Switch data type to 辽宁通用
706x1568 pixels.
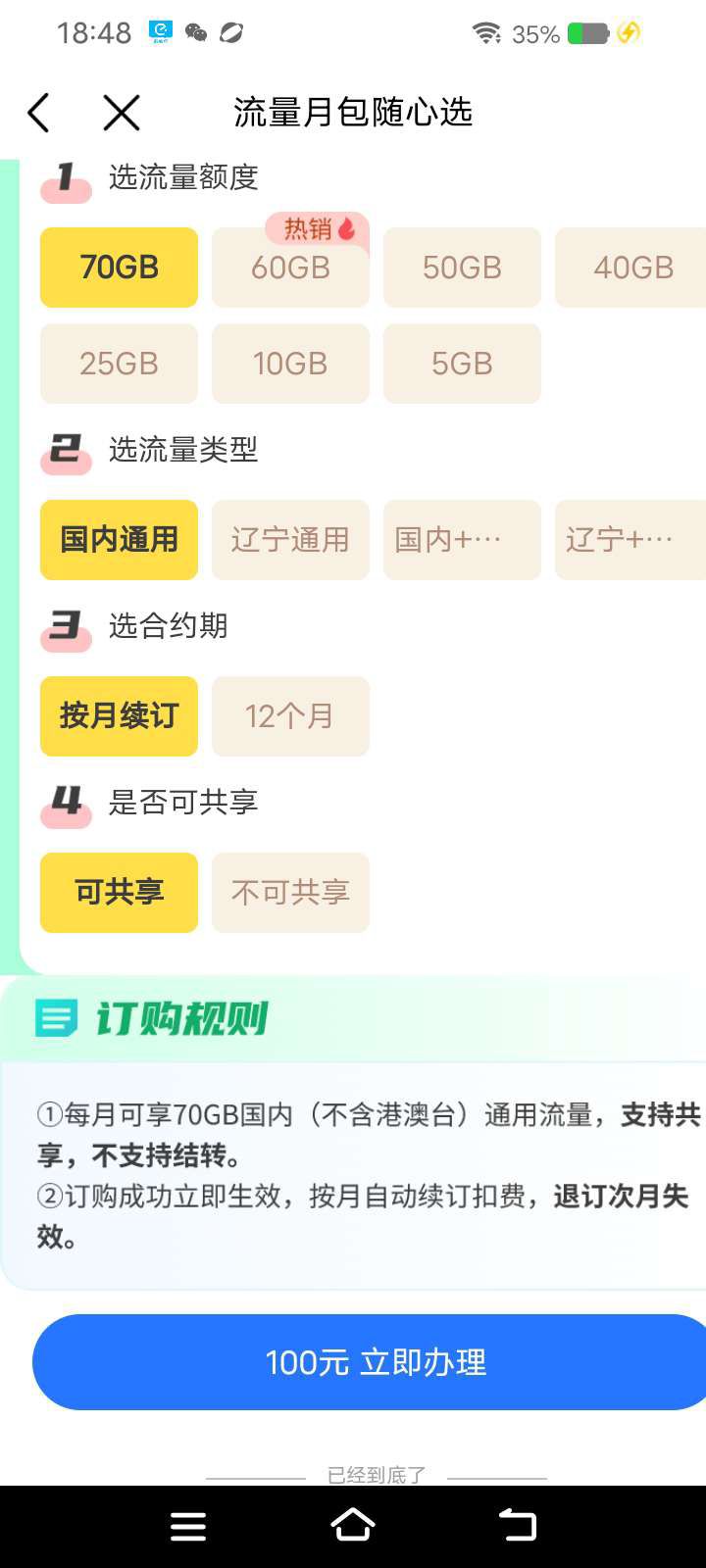click(x=290, y=540)
